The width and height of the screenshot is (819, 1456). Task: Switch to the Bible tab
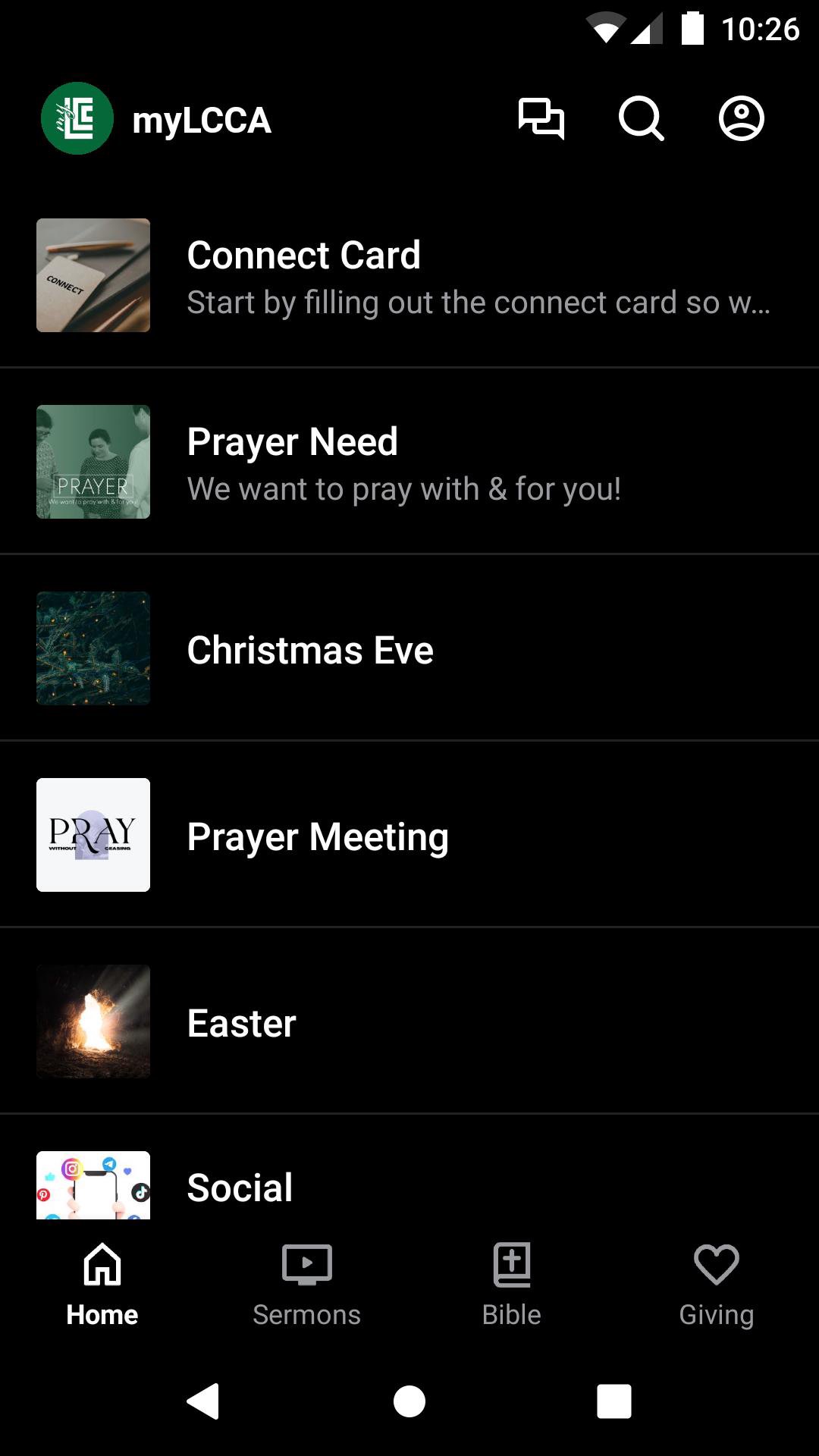point(512,1283)
